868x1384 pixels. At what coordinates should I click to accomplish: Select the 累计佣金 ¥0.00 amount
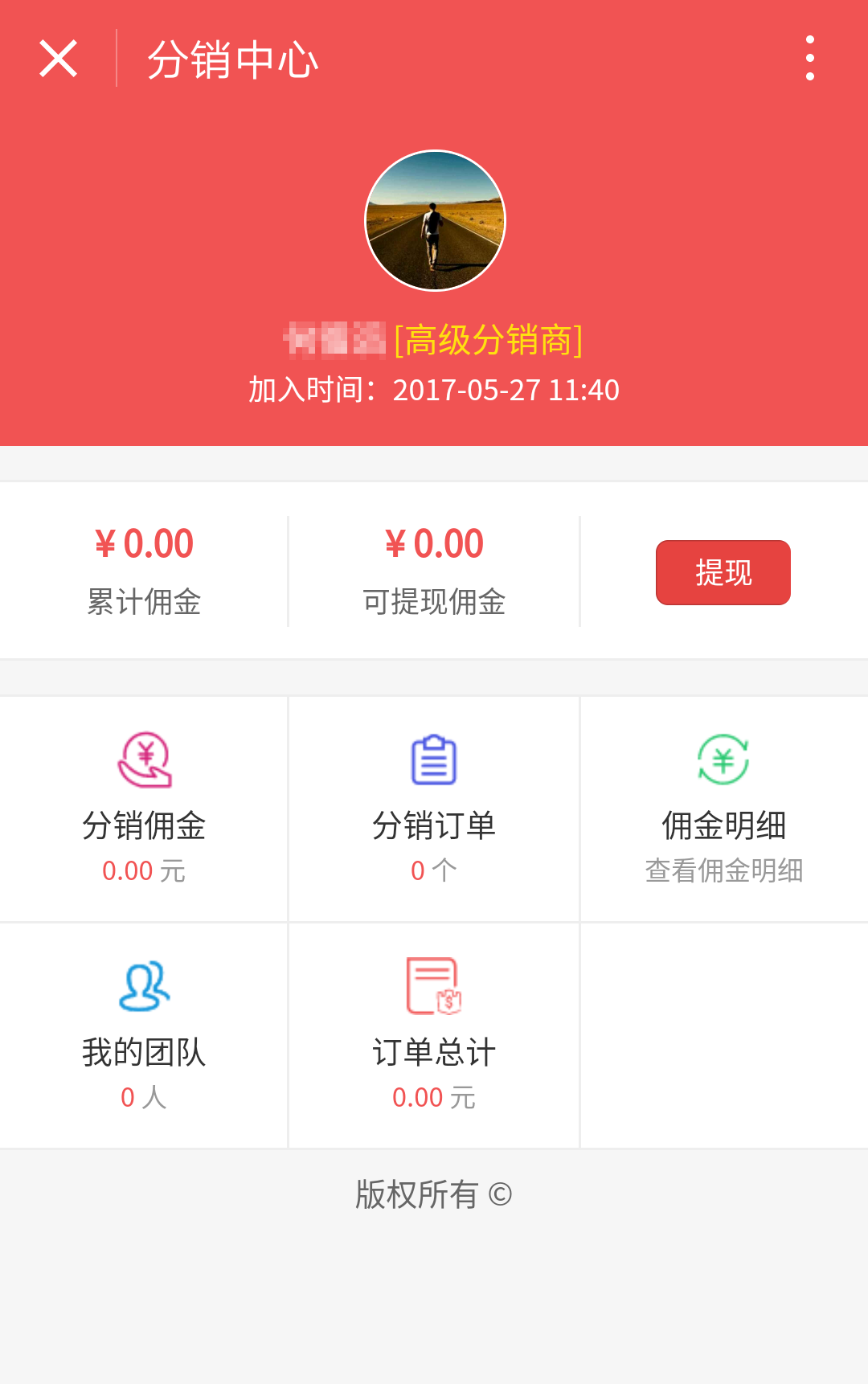tap(143, 543)
